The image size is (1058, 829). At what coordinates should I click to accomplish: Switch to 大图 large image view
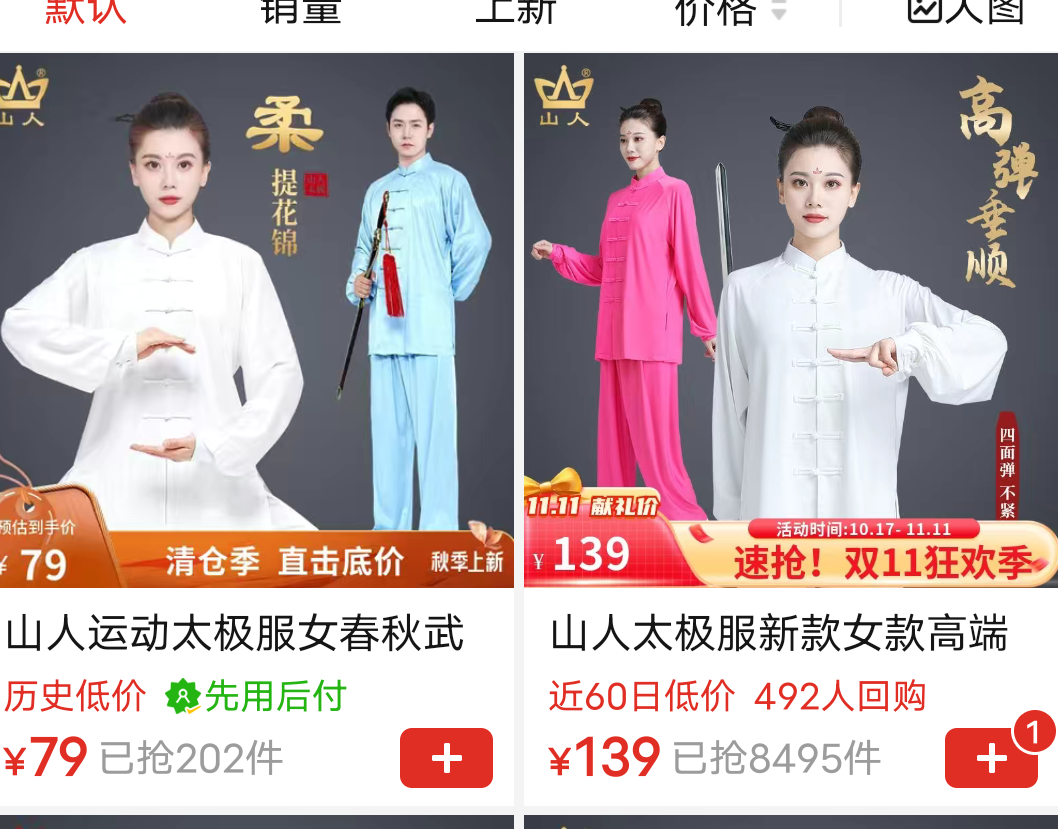click(966, 10)
